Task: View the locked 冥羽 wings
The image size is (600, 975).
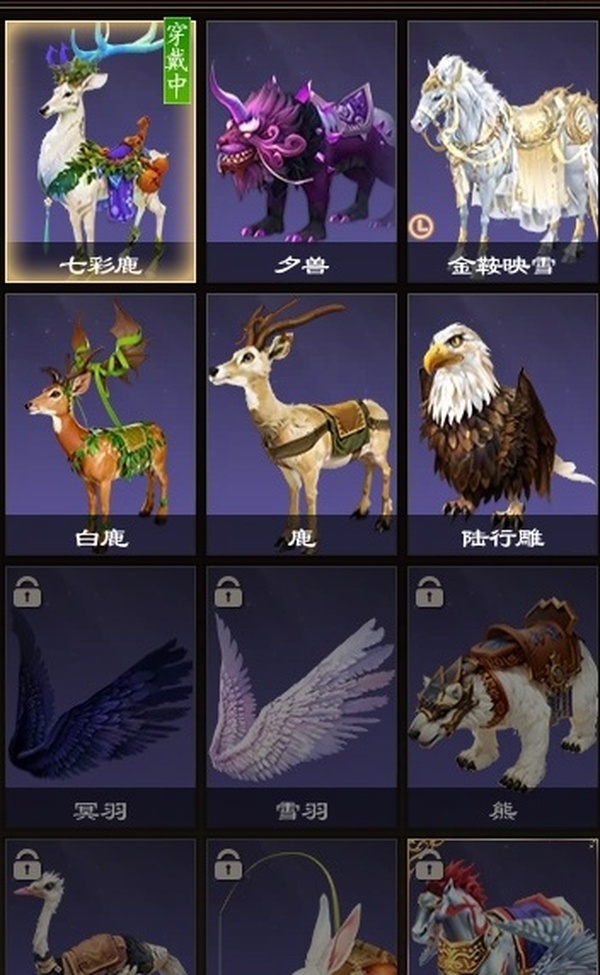Action: point(100,697)
